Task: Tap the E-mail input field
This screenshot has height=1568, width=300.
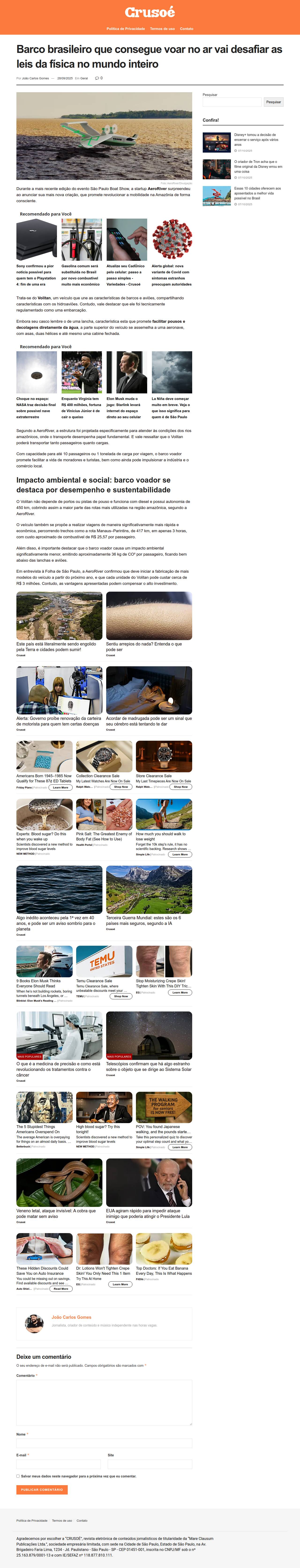Action: coord(59,1464)
